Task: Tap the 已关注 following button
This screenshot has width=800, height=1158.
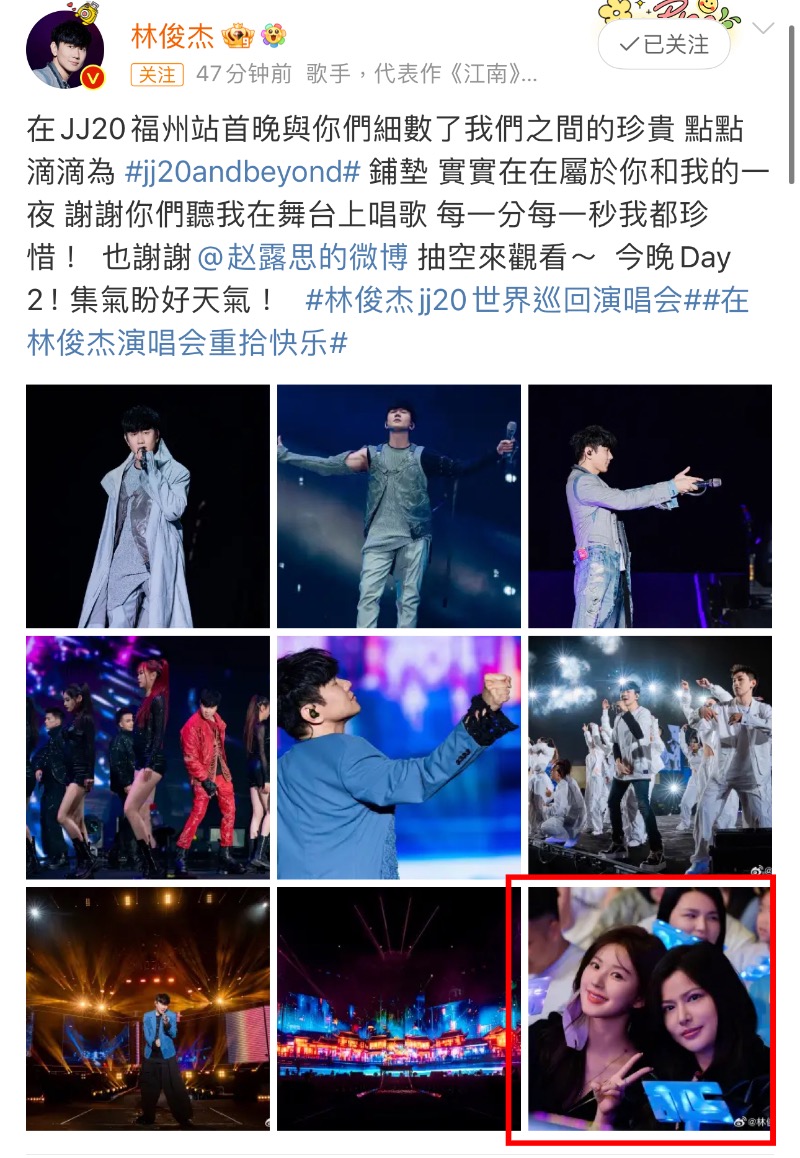Action: pos(663,45)
